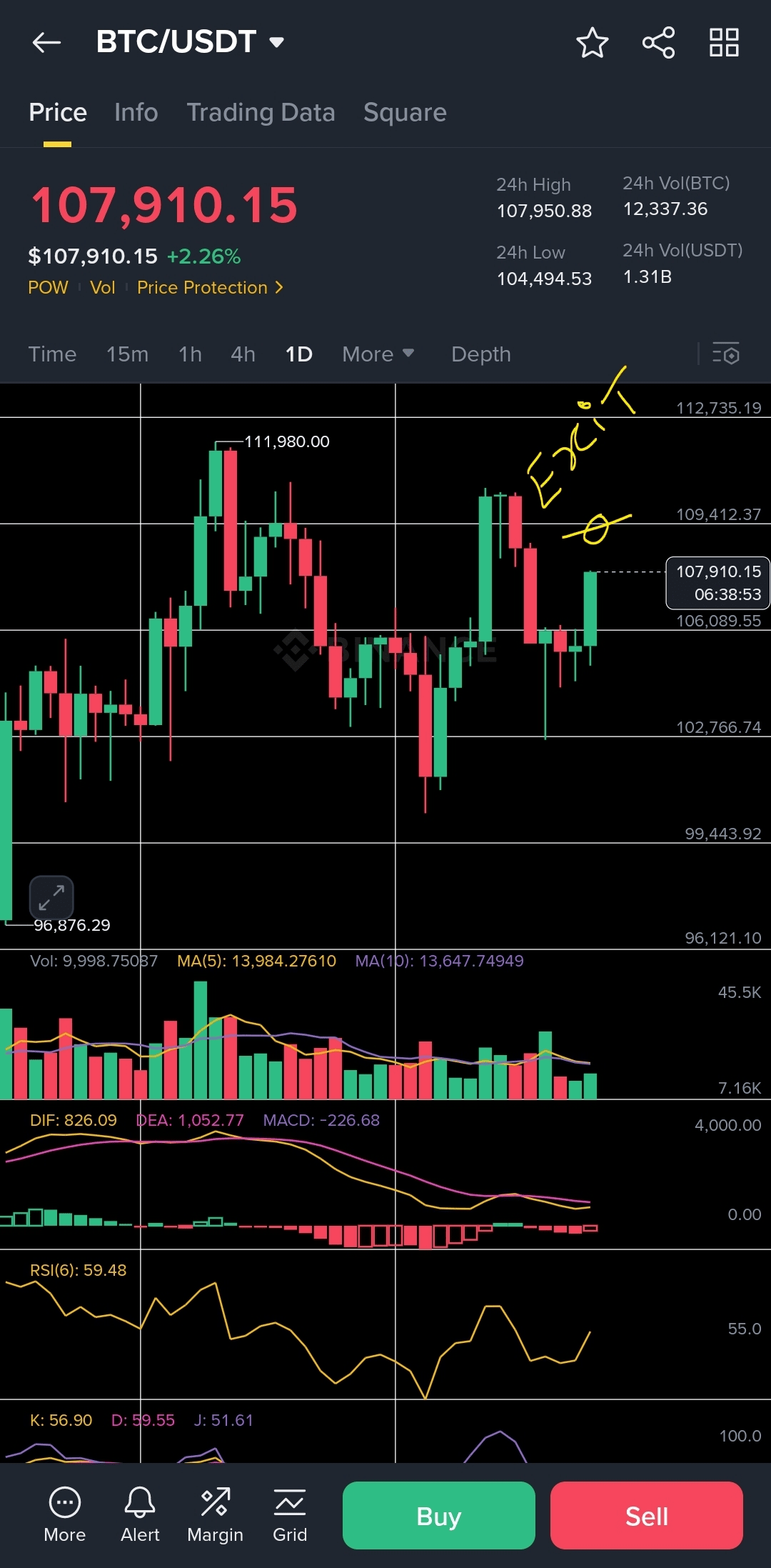The height and width of the screenshot is (1568, 771).
Task: Select the 15m chart interval
Action: click(127, 354)
